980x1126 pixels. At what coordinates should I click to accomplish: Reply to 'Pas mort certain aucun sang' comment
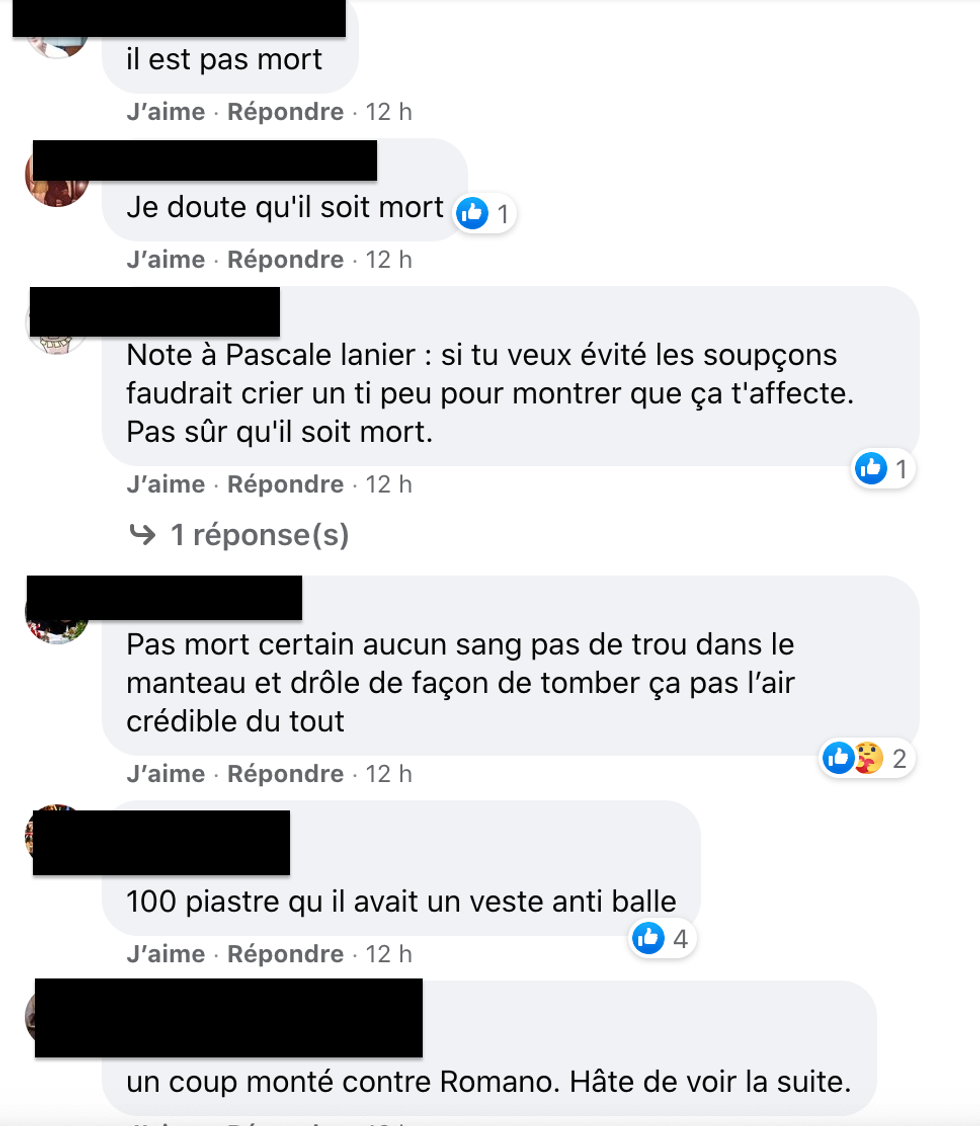[285, 774]
